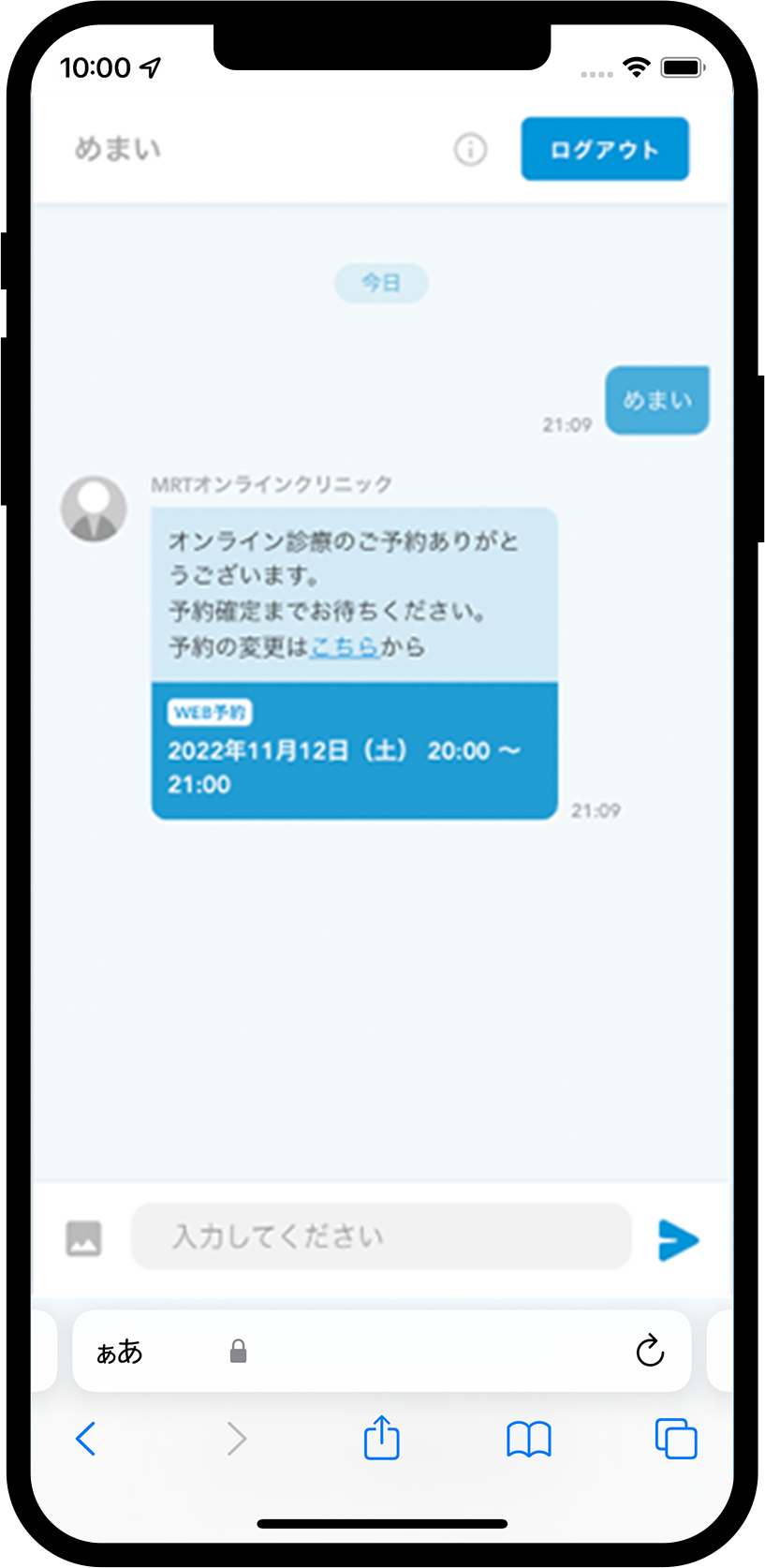The width and height of the screenshot is (765, 1568).
Task: Follow the こちら link to change reservation
Action: tap(345, 646)
